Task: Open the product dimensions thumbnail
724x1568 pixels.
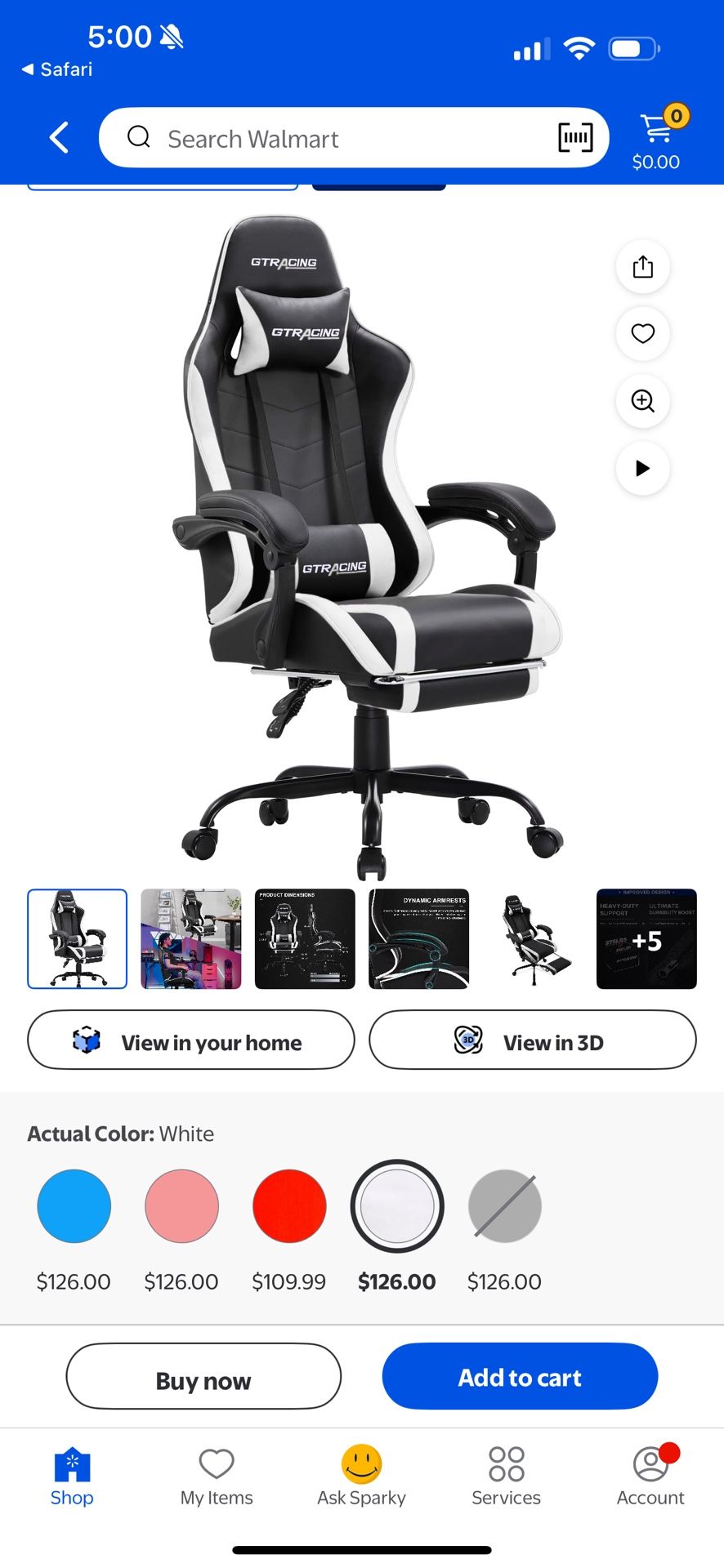Action: click(305, 939)
